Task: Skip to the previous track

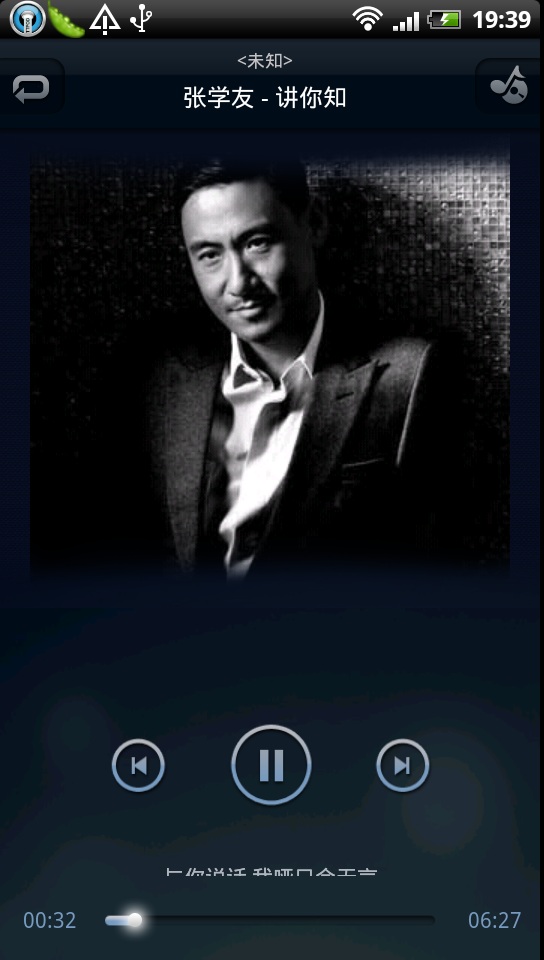Action: (138, 765)
